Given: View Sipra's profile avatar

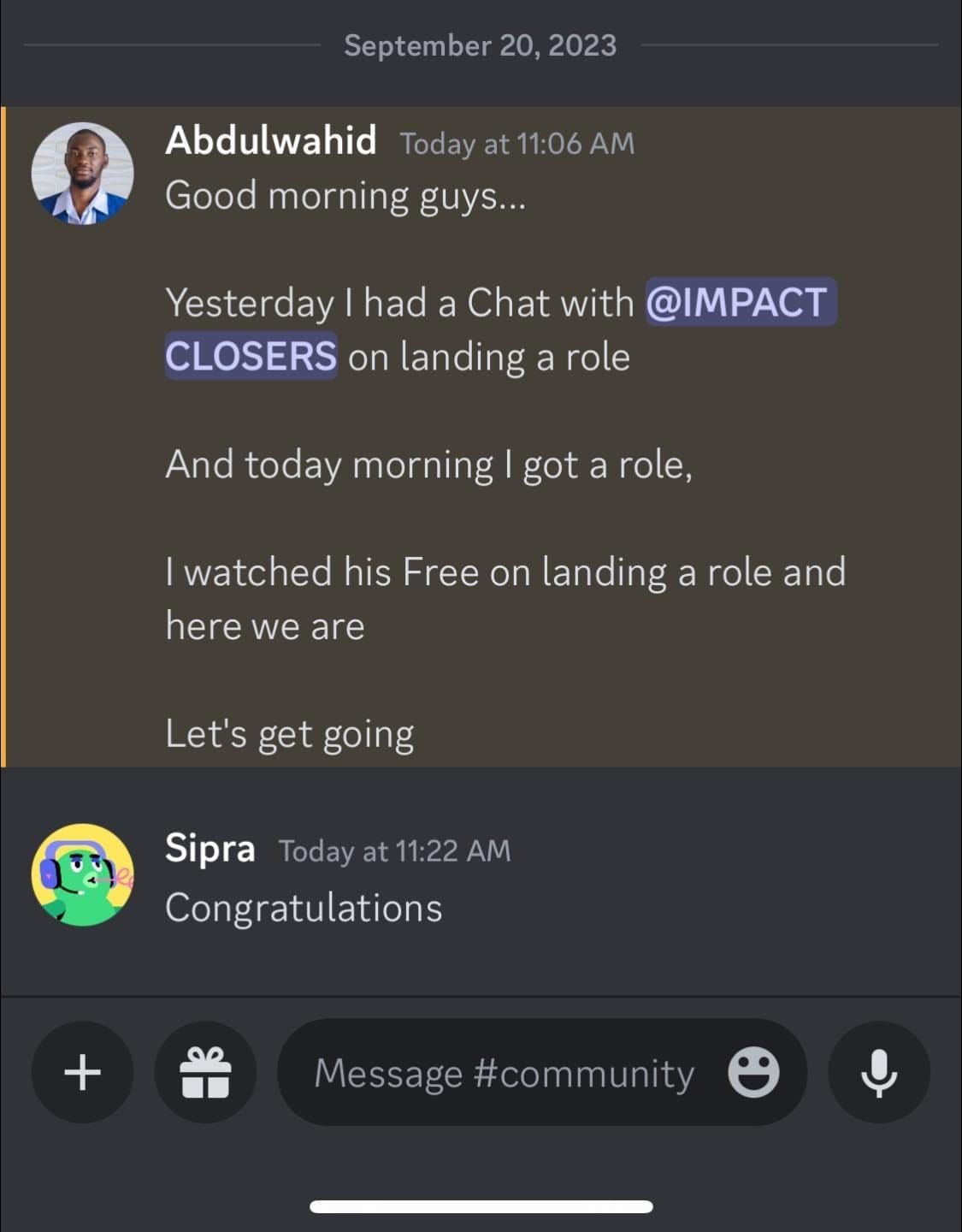Looking at the screenshot, I should pos(82,874).
